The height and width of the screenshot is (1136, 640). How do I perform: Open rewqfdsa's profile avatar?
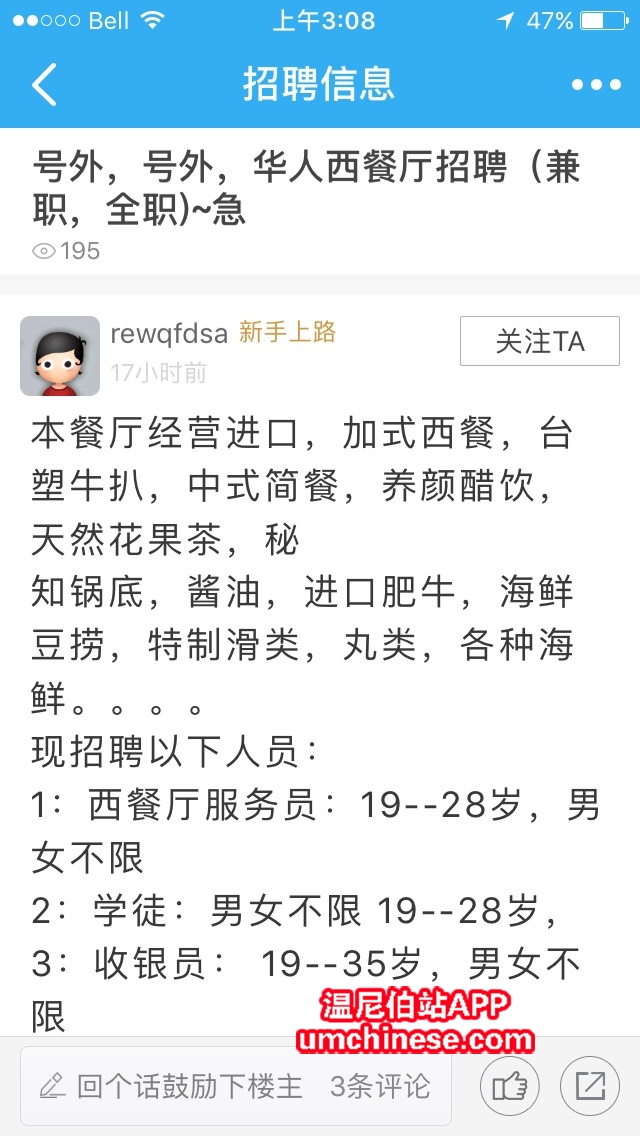60,356
